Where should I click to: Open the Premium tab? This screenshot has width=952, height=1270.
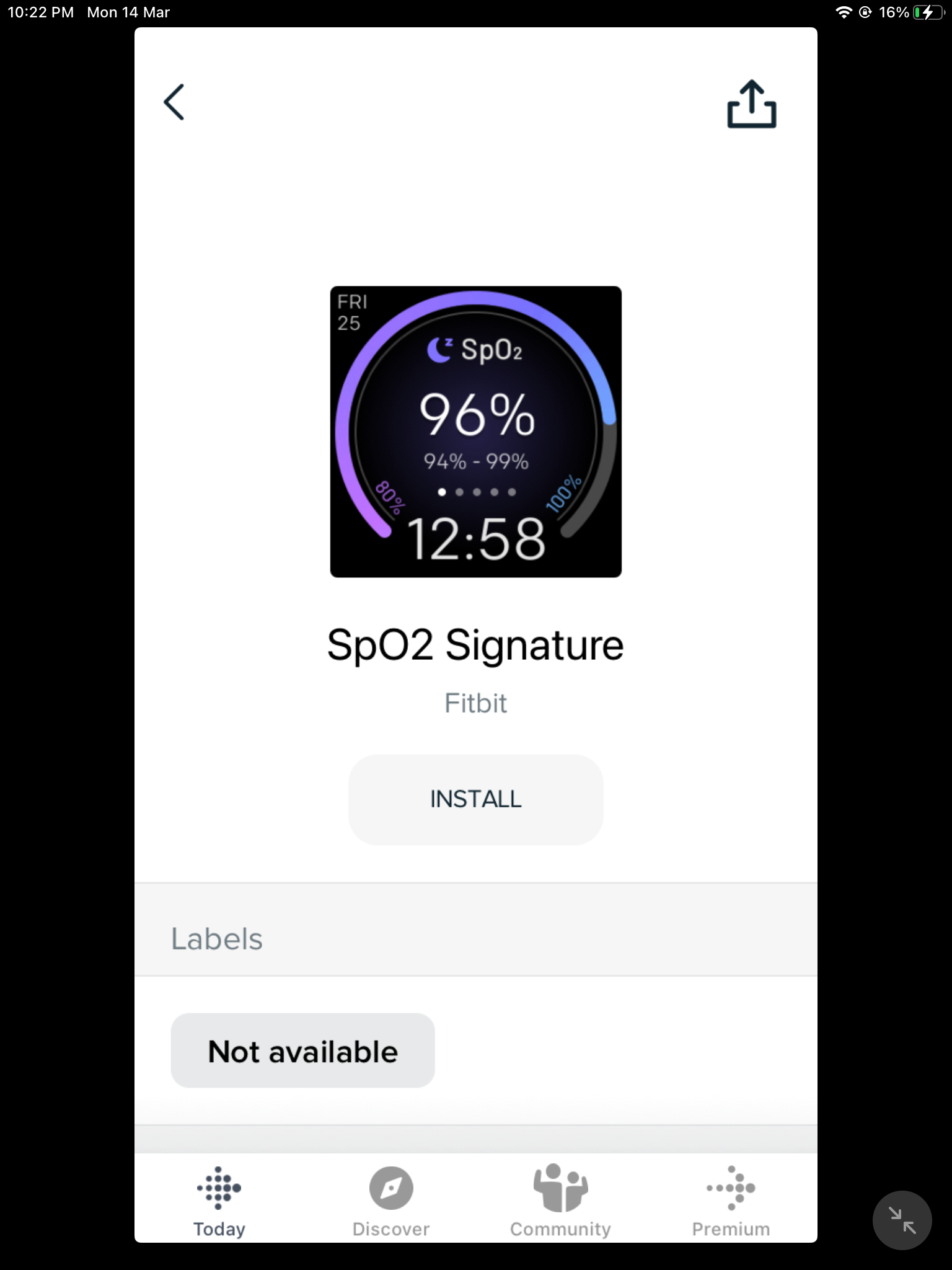[x=731, y=1202]
